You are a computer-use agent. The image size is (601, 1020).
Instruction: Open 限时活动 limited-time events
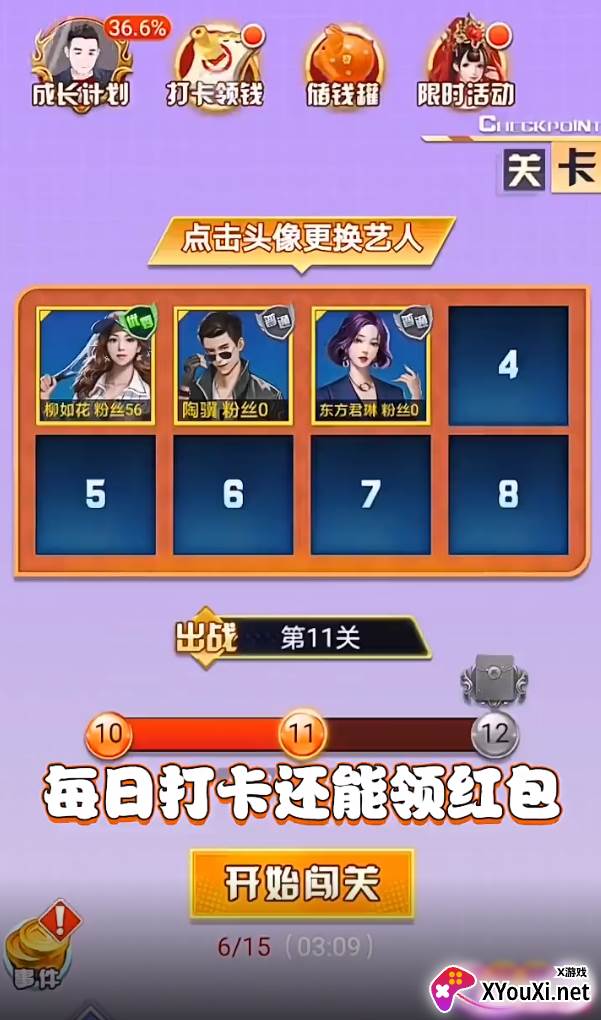click(x=466, y=62)
